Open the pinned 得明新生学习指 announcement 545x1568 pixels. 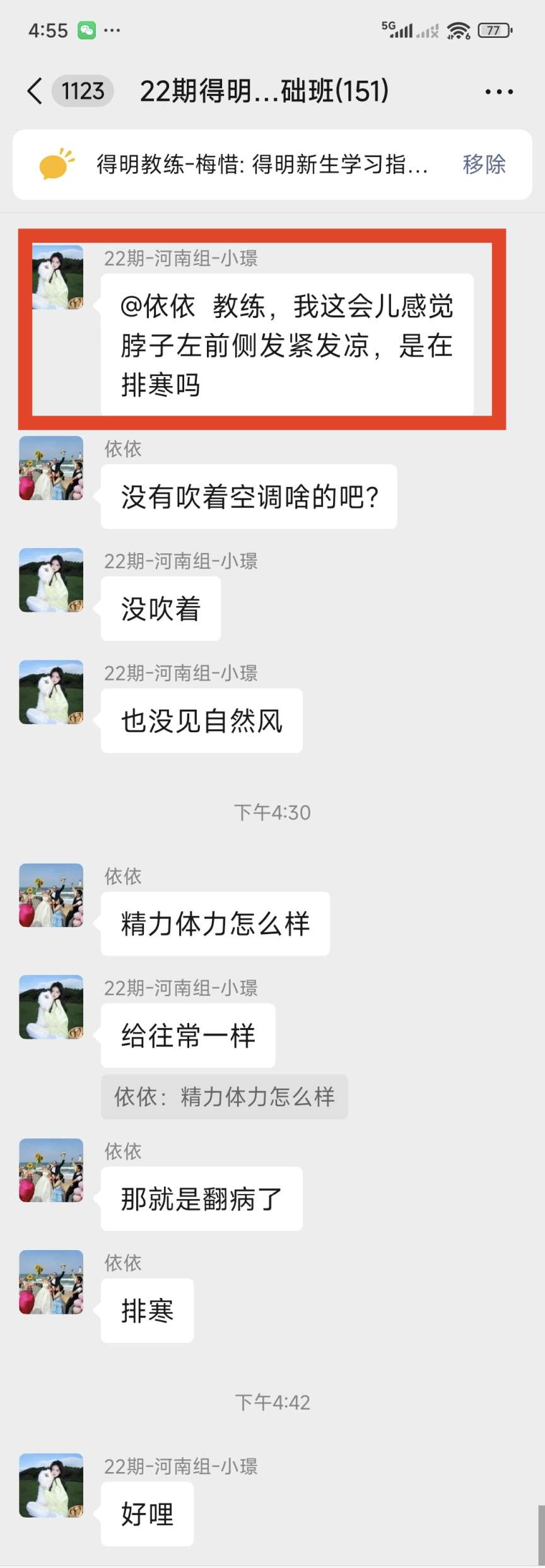[x=262, y=165]
